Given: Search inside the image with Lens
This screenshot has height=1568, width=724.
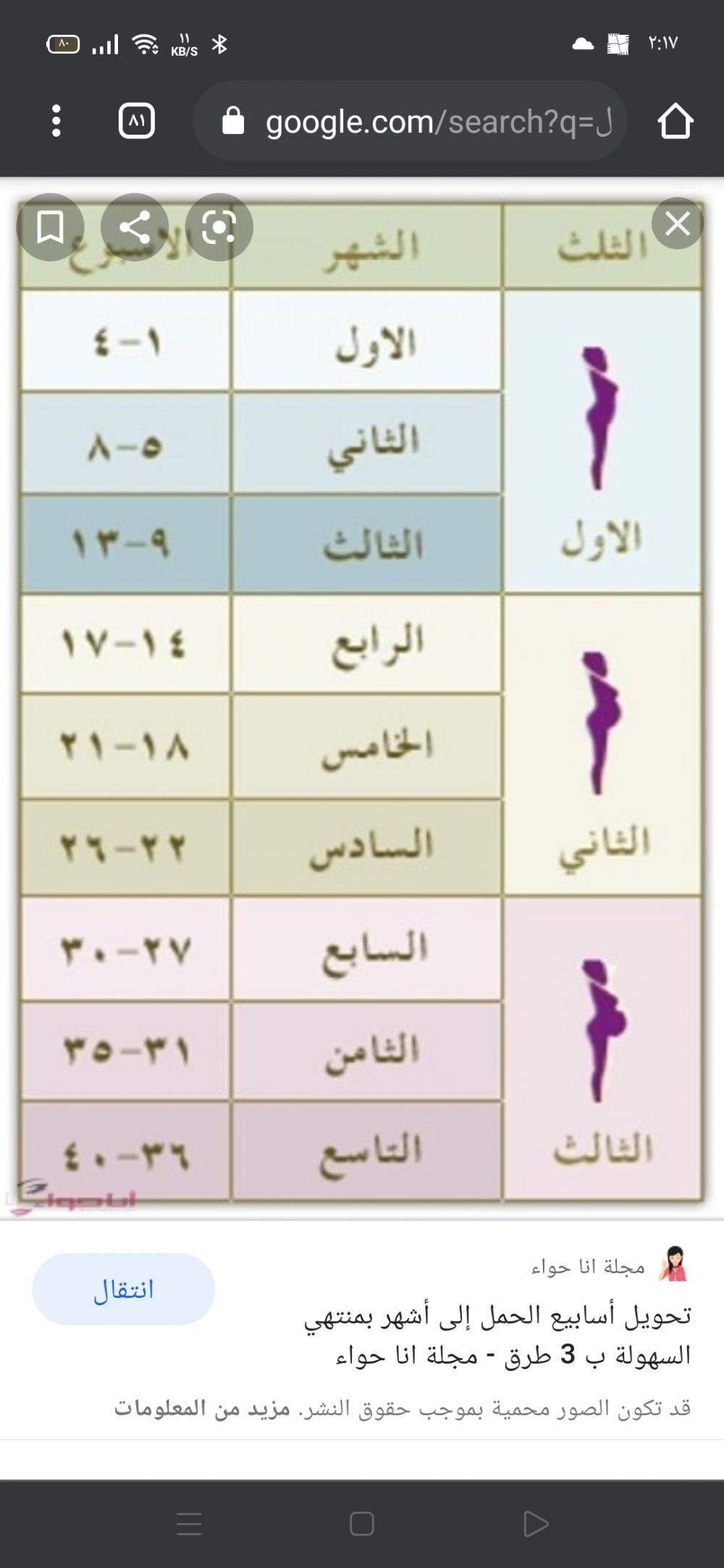Looking at the screenshot, I should pos(219,227).
